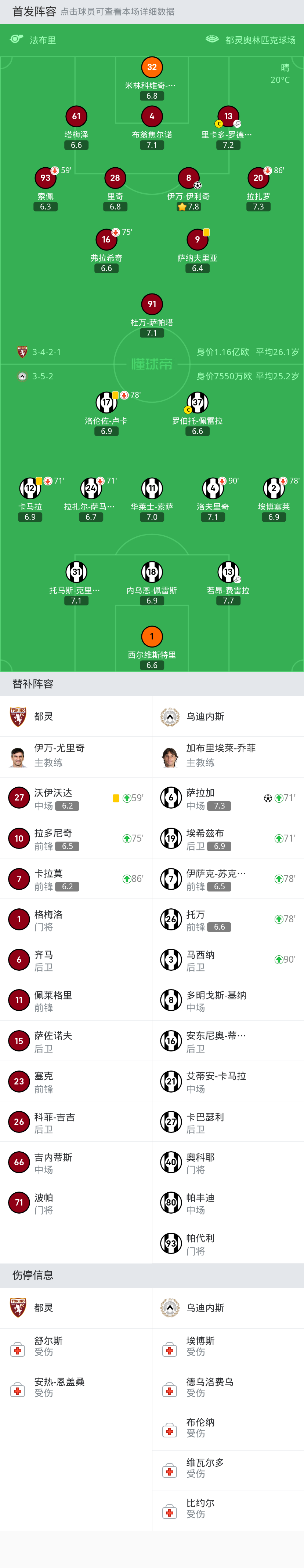
Task: View substitute 拉多尼奇 details
Action: pos(76,838)
